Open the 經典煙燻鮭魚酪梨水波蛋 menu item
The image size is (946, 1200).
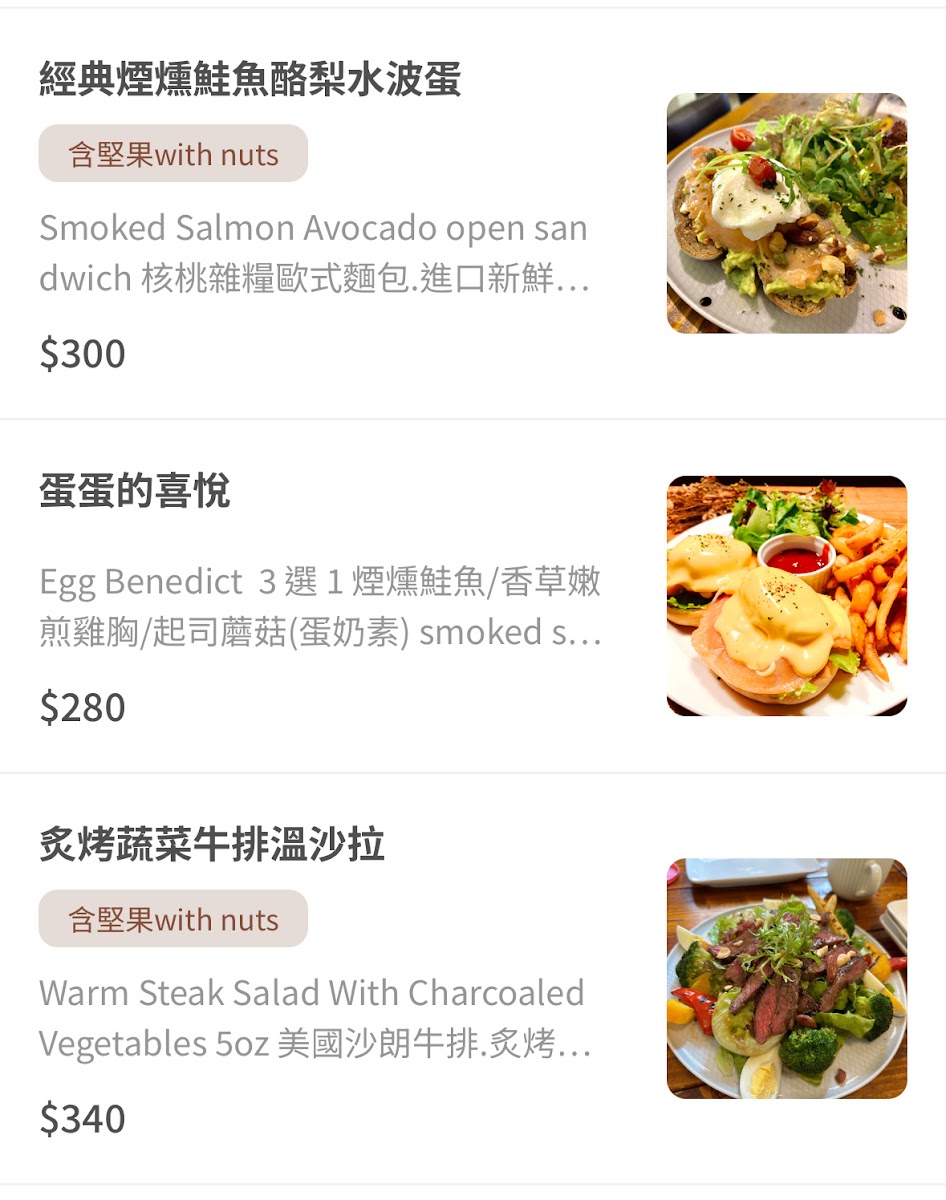[250, 80]
